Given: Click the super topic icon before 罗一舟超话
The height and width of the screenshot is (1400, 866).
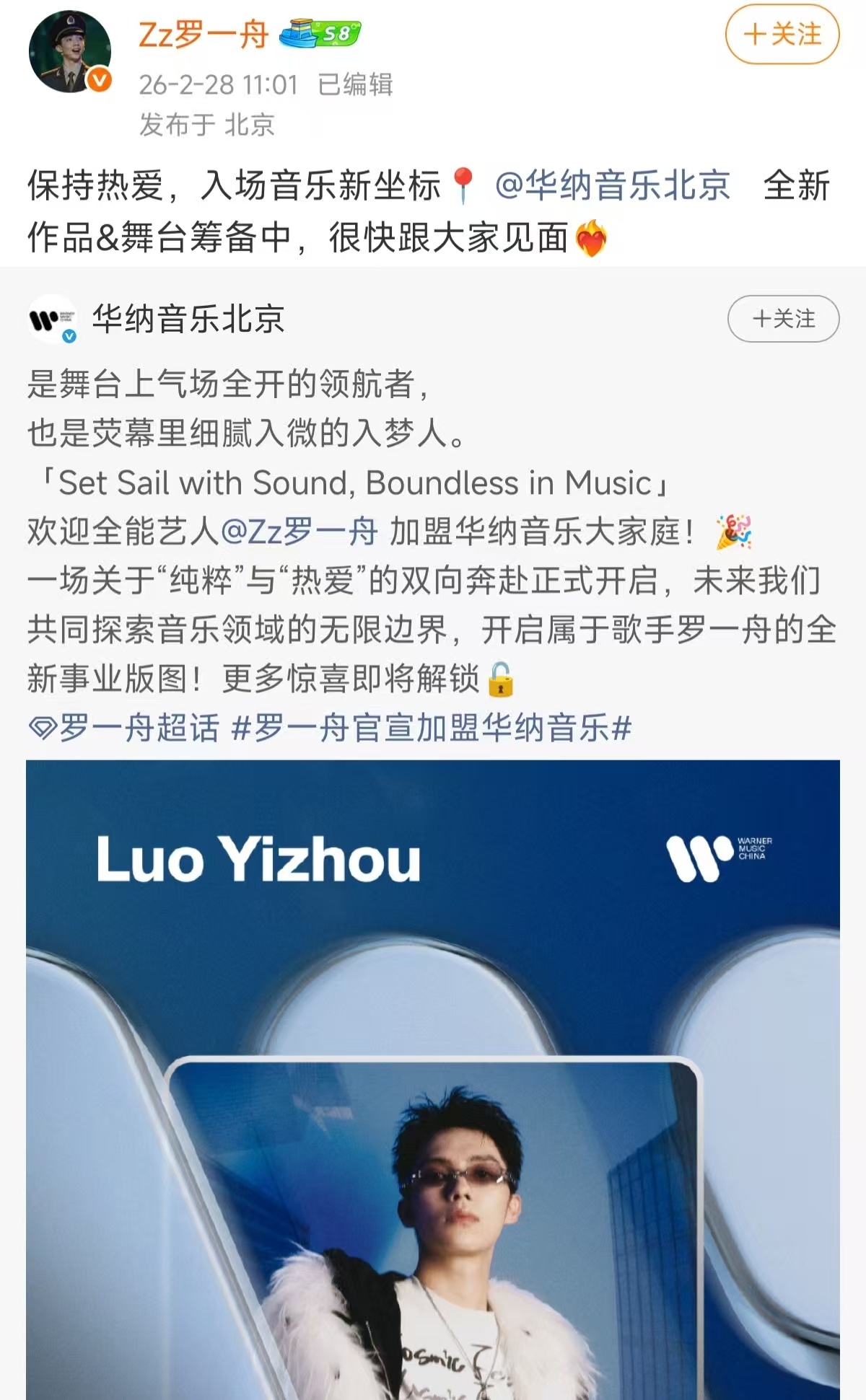Looking at the screenshot, I should point(42,728).
